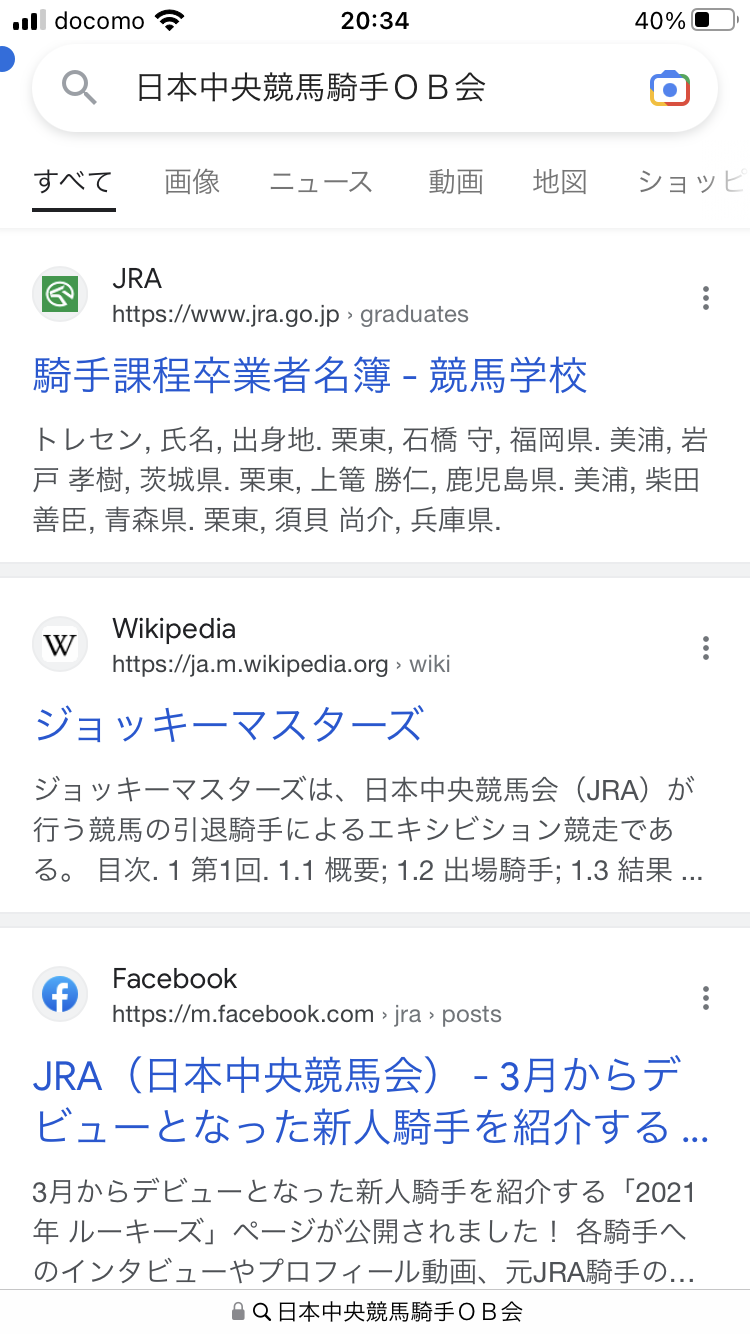The width and height of the screenshot is (750, 1334).
Task: Switch to the 動画 tab
Action: coord(456,182)
